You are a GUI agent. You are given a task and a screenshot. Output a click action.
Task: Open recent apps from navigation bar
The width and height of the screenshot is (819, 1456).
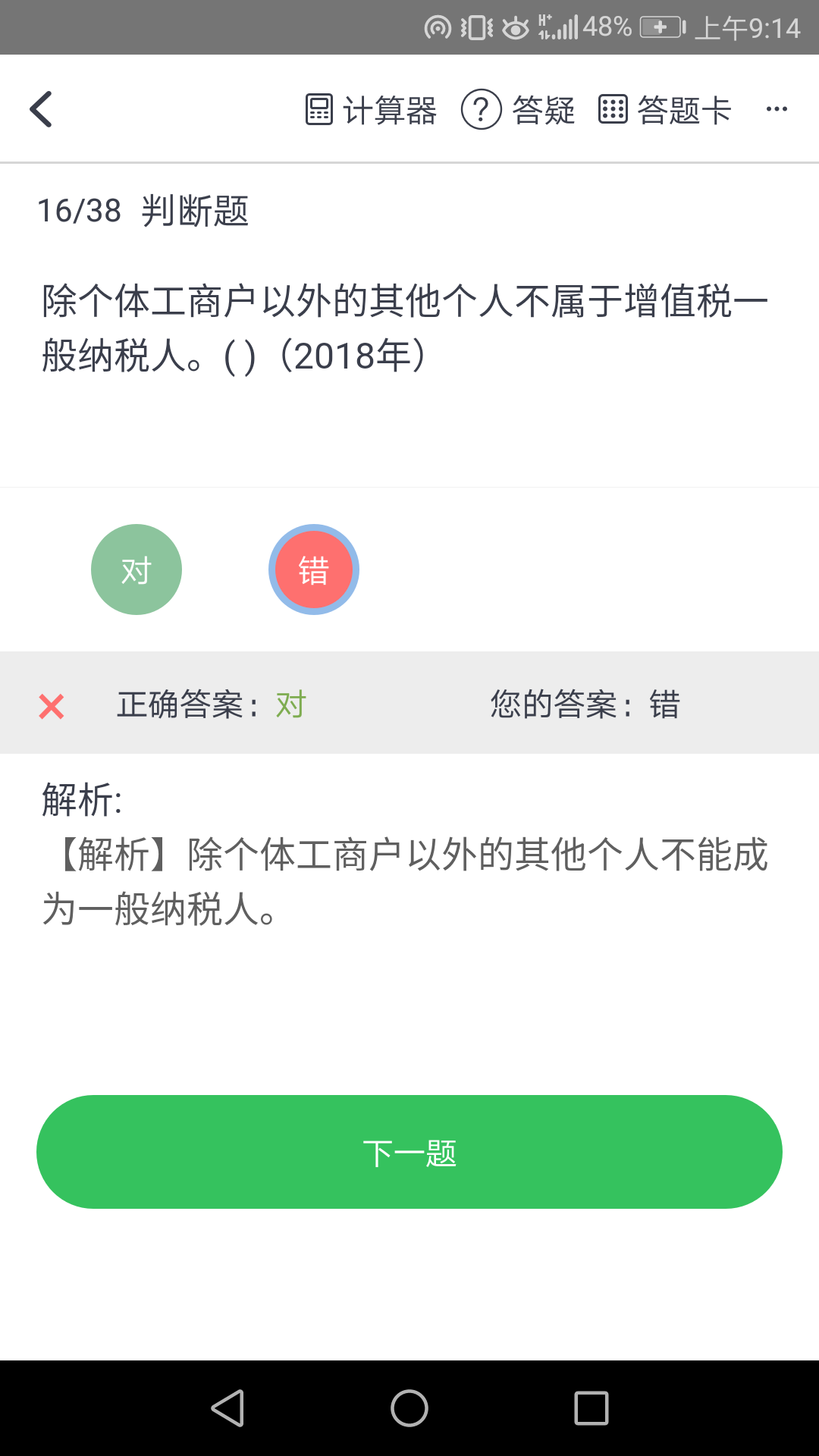click(591, 1408)
